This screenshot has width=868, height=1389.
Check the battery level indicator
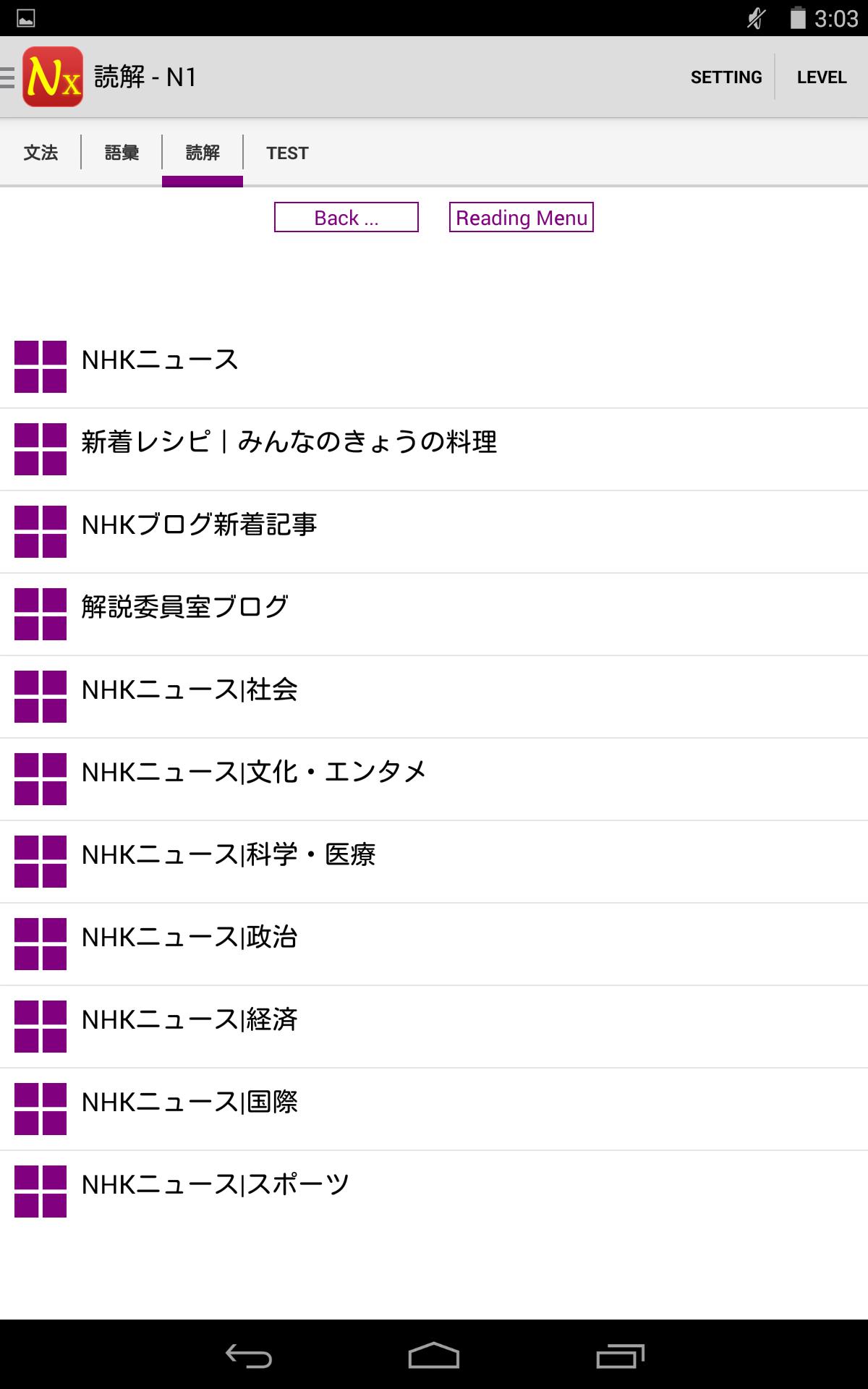799,20
